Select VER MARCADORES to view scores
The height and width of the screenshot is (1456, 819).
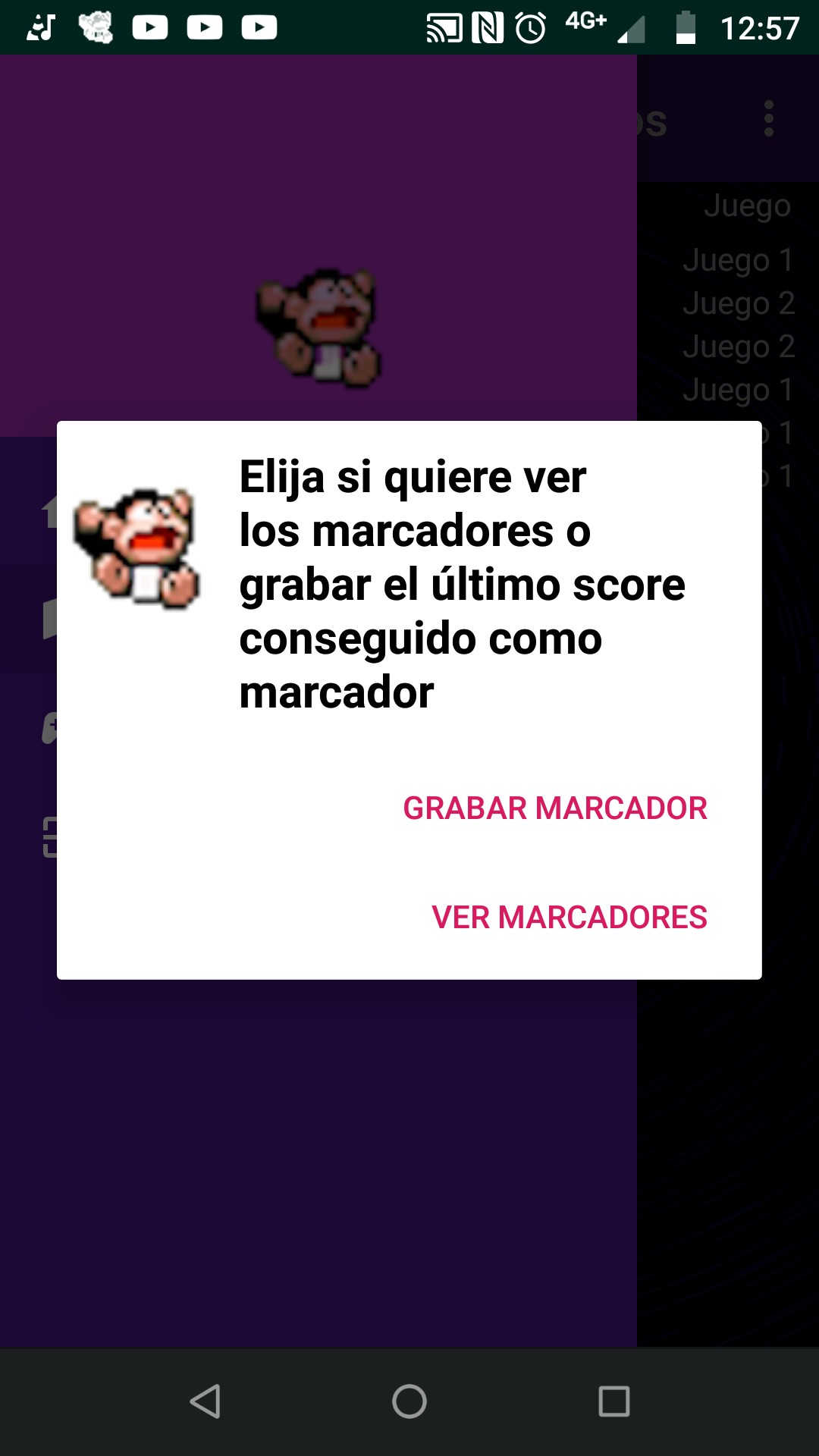pyautogui.click(x=569, y=918)
